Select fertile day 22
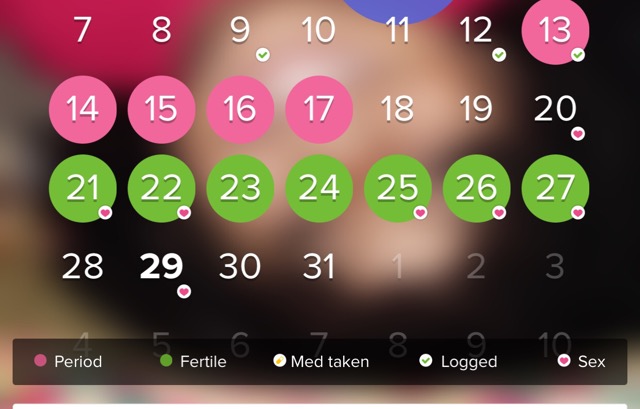Screen dimensions: 640x409 (x=161, y=187)
